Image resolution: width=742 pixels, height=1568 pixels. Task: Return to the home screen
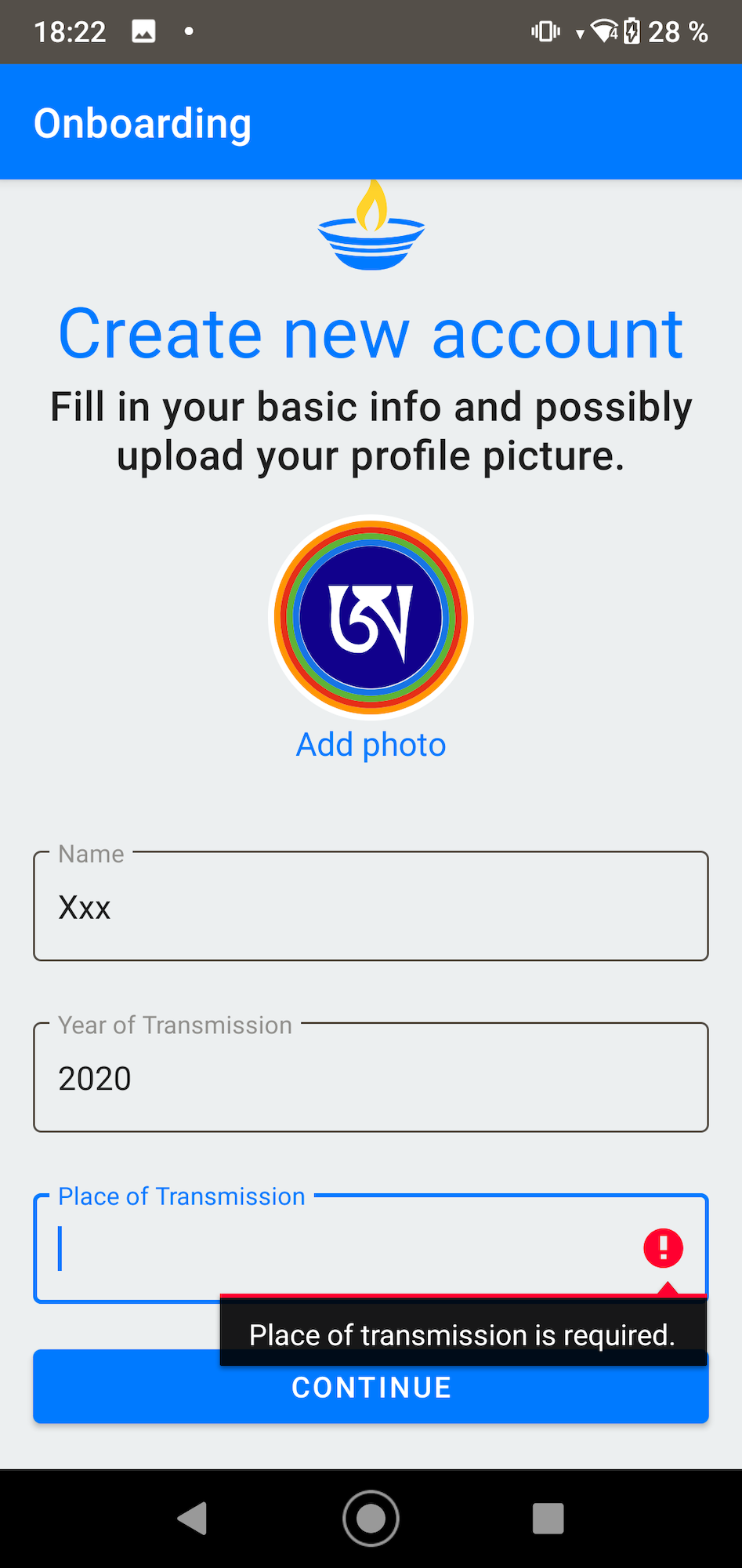[x=371, y=1519]
